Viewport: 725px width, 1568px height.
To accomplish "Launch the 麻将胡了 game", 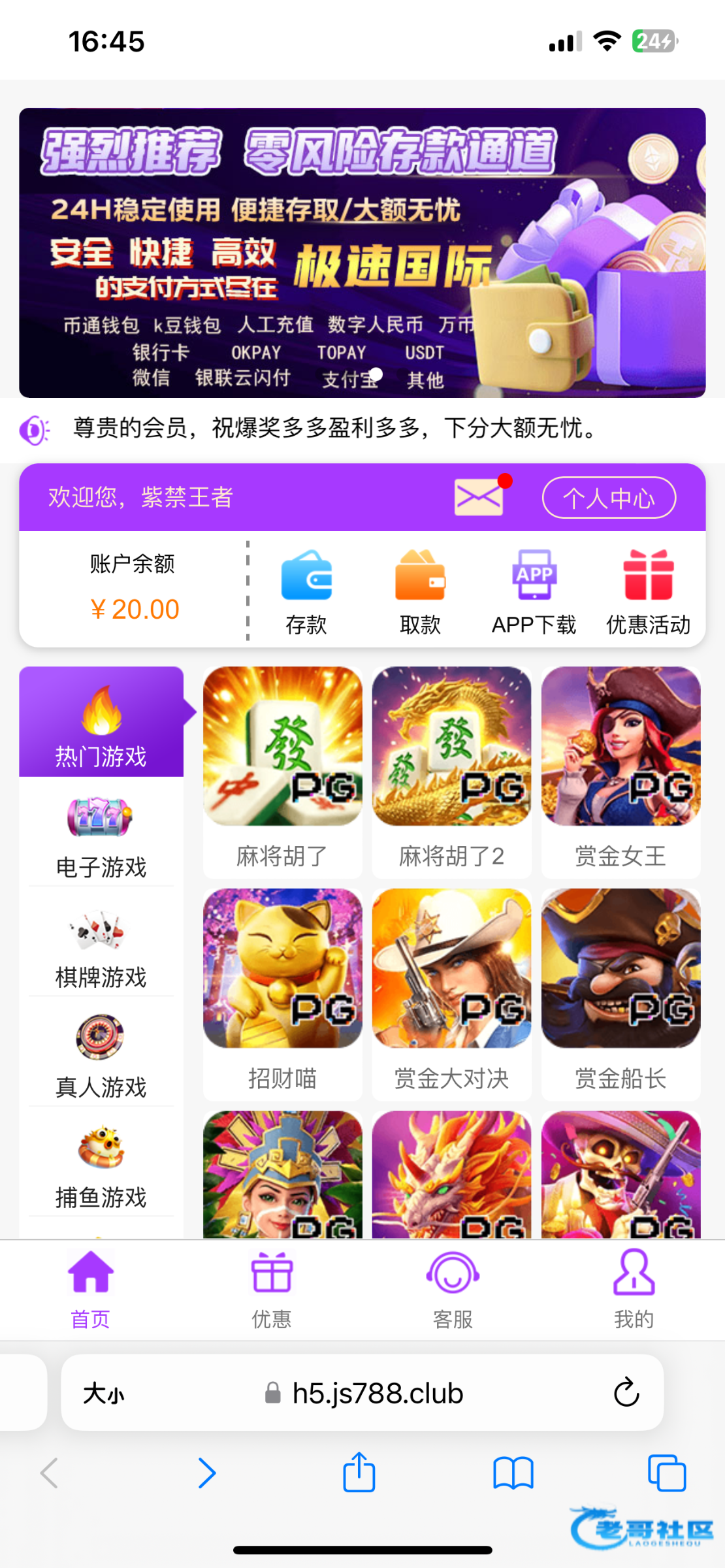I will (x=282, y=771).
